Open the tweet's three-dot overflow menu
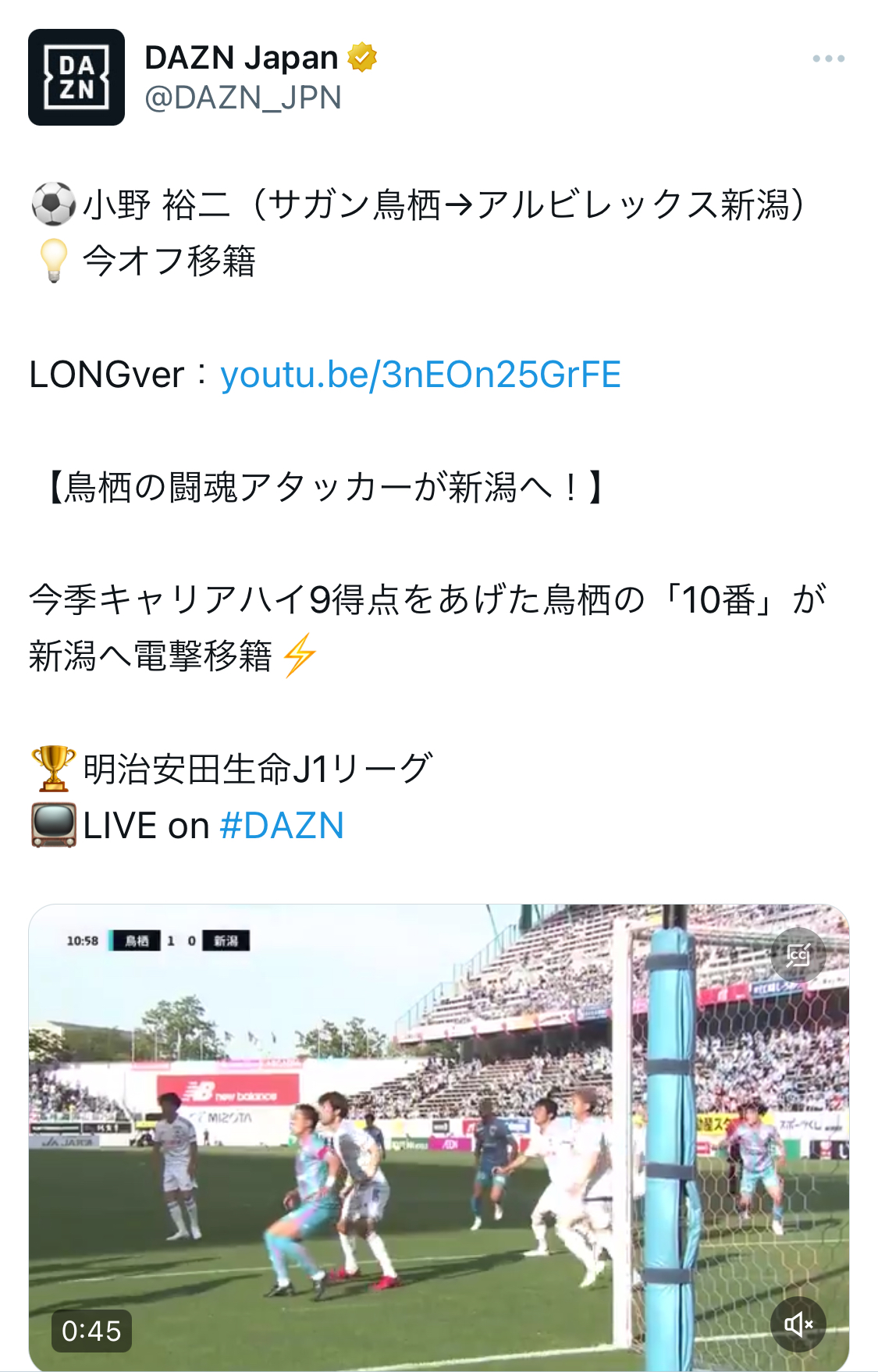Screen dimensions: 878x1372 828,59
